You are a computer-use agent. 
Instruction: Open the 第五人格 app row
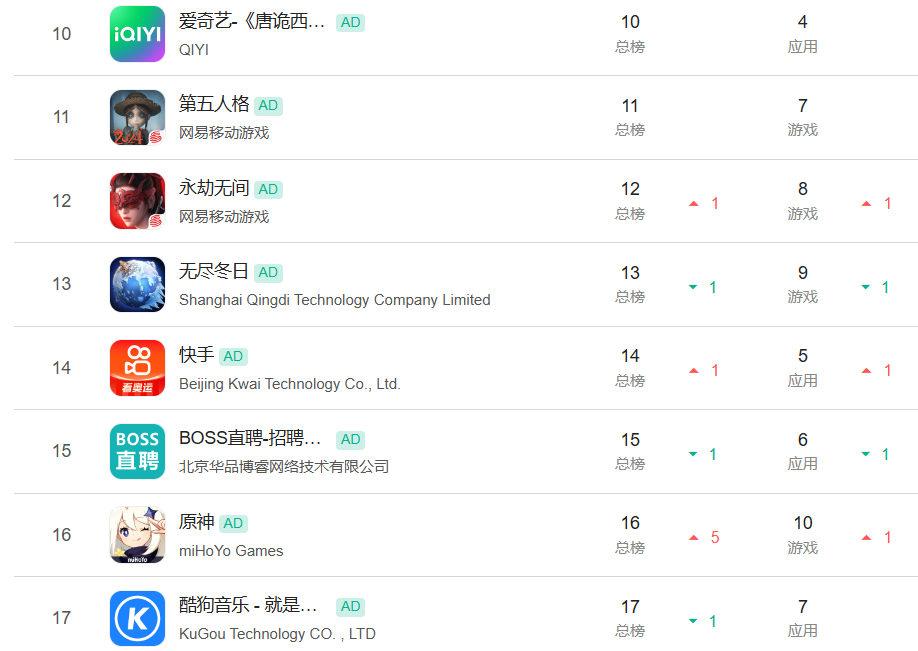click(214, 105)
